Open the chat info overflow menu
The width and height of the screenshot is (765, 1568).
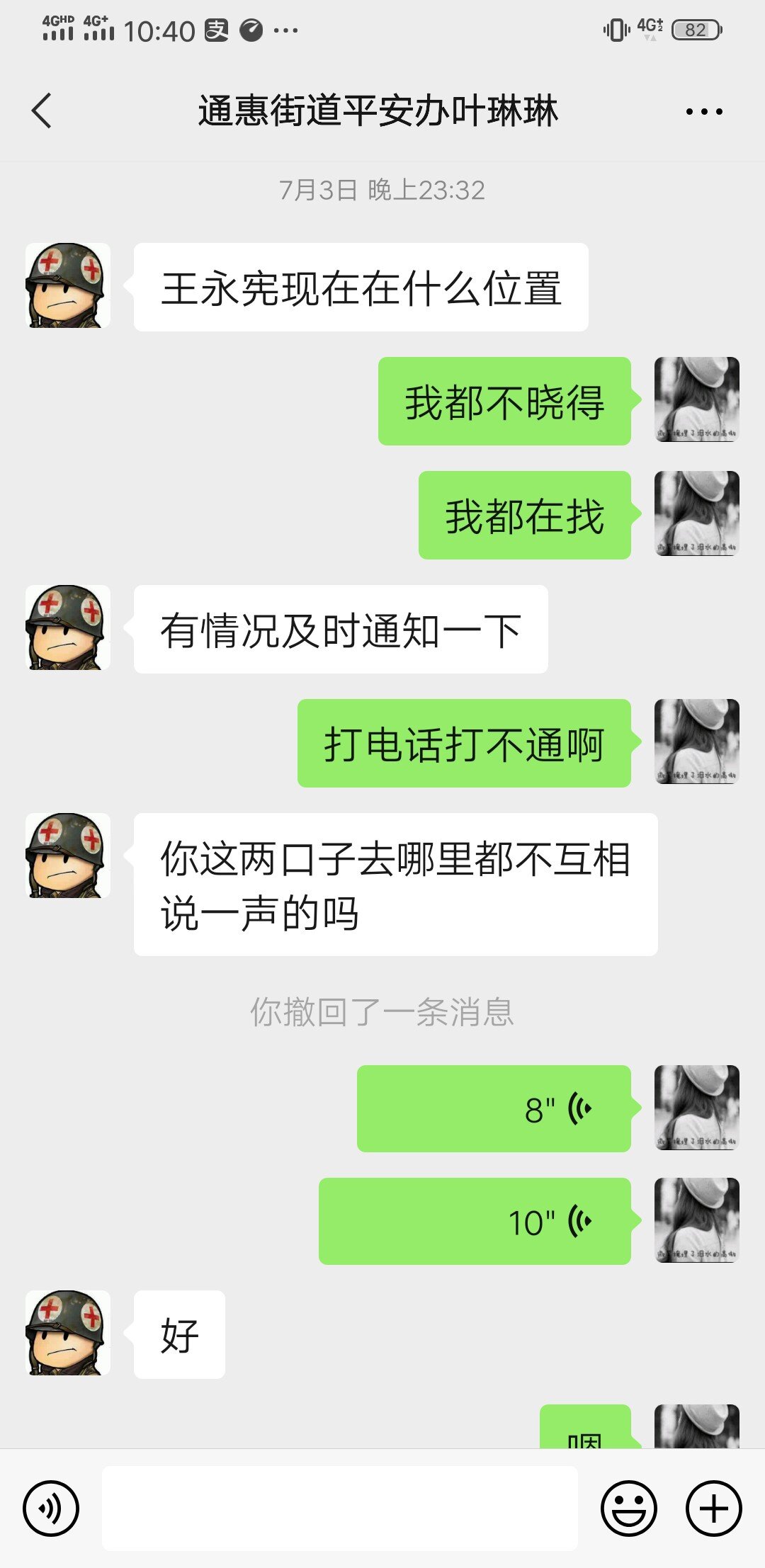703,111
